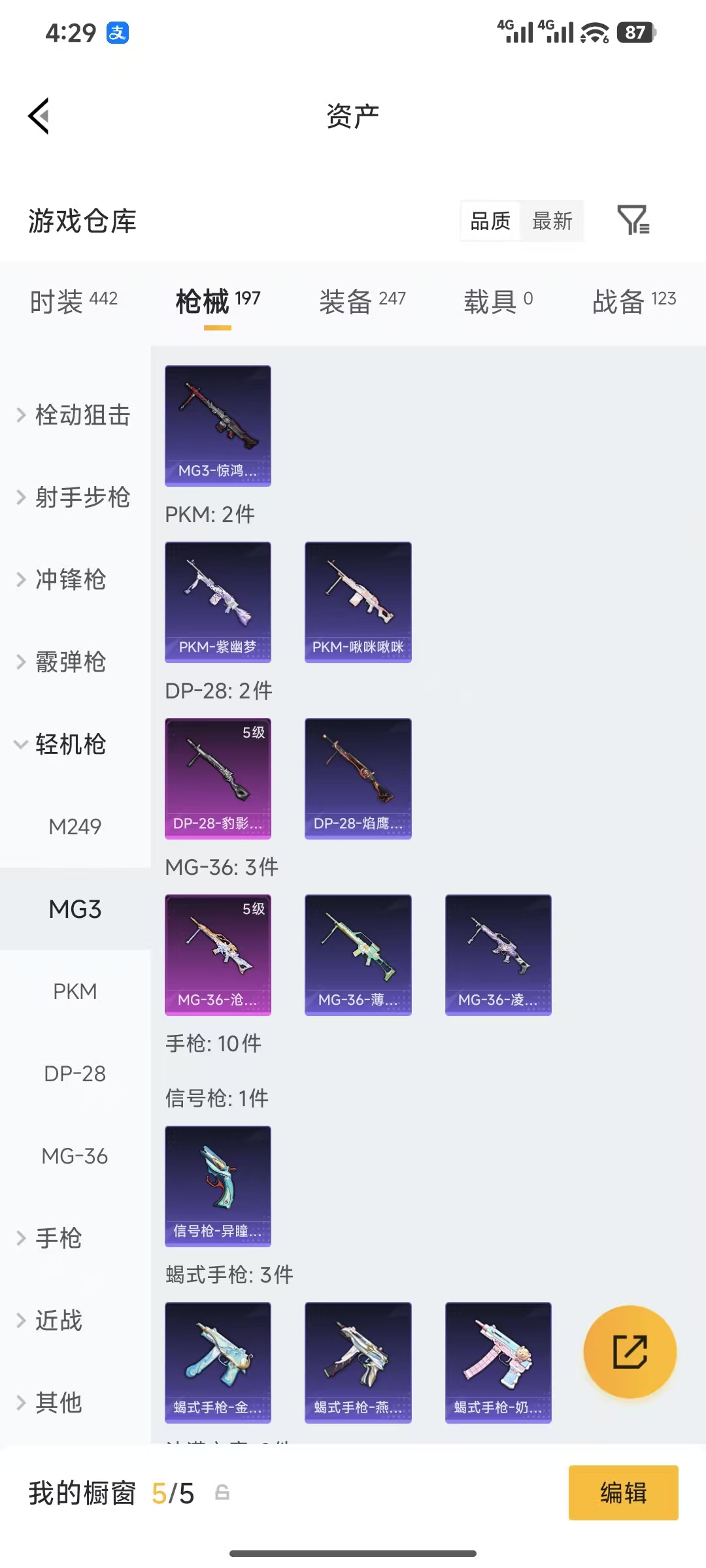Tap the lock icon beside 我的橱窗
706x1568 pixels.
222,1494
